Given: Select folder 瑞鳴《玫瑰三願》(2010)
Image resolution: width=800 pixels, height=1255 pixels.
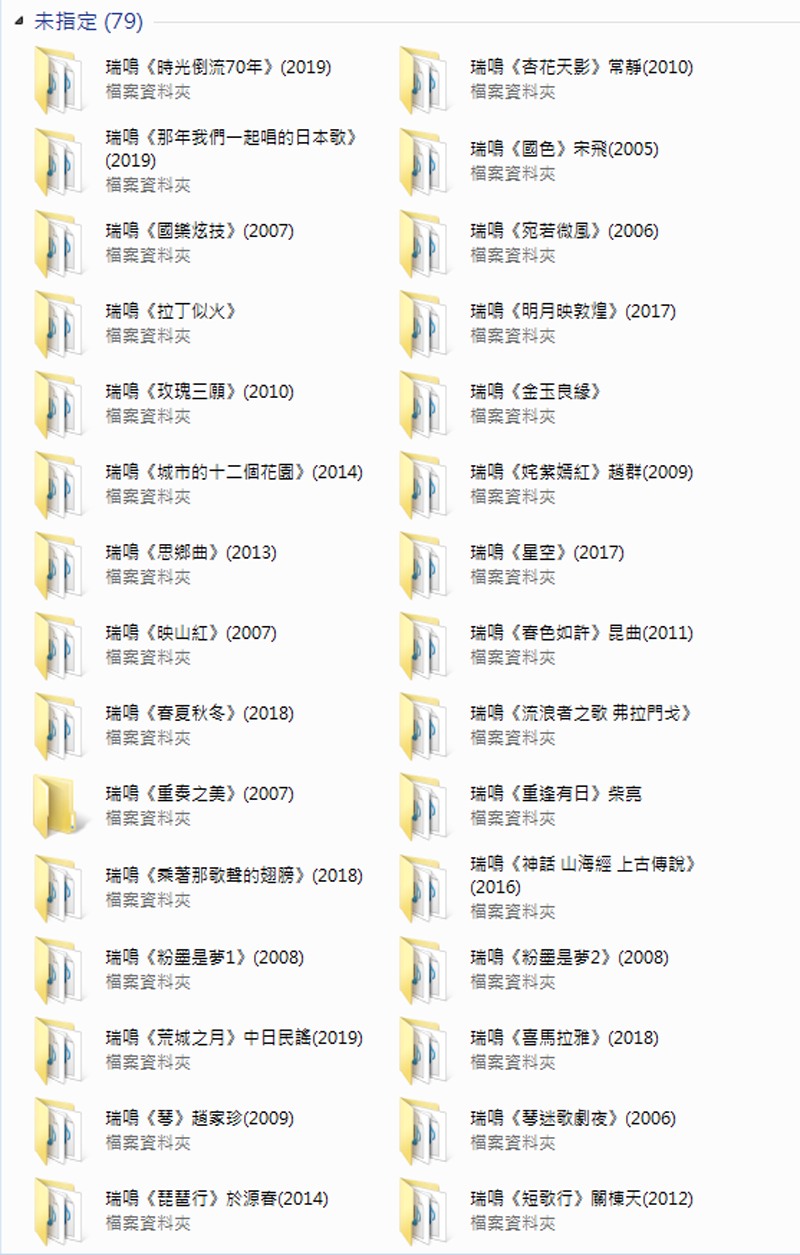Looking at the screenshot, I should 199,392.
